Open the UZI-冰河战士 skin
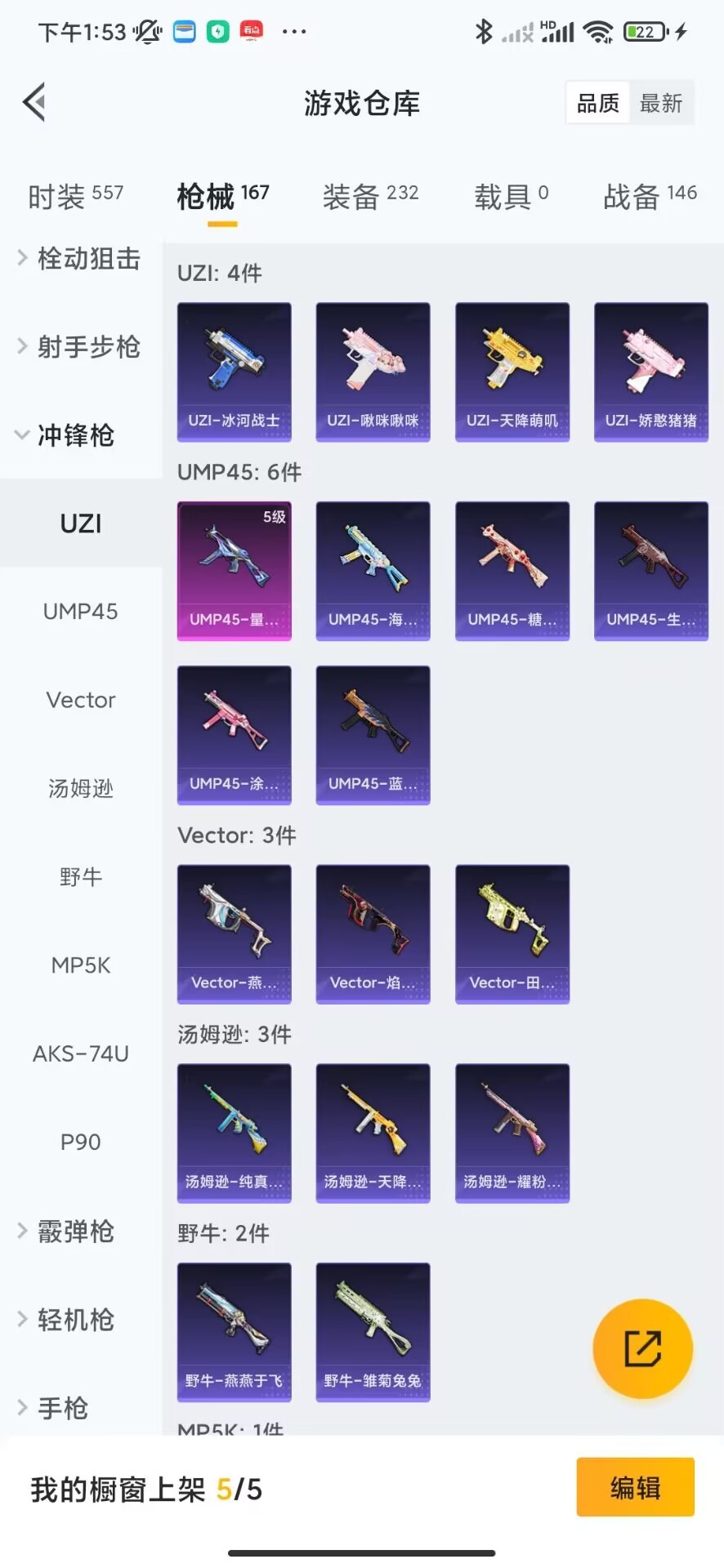724x1568 pixels. click(235, 372)
